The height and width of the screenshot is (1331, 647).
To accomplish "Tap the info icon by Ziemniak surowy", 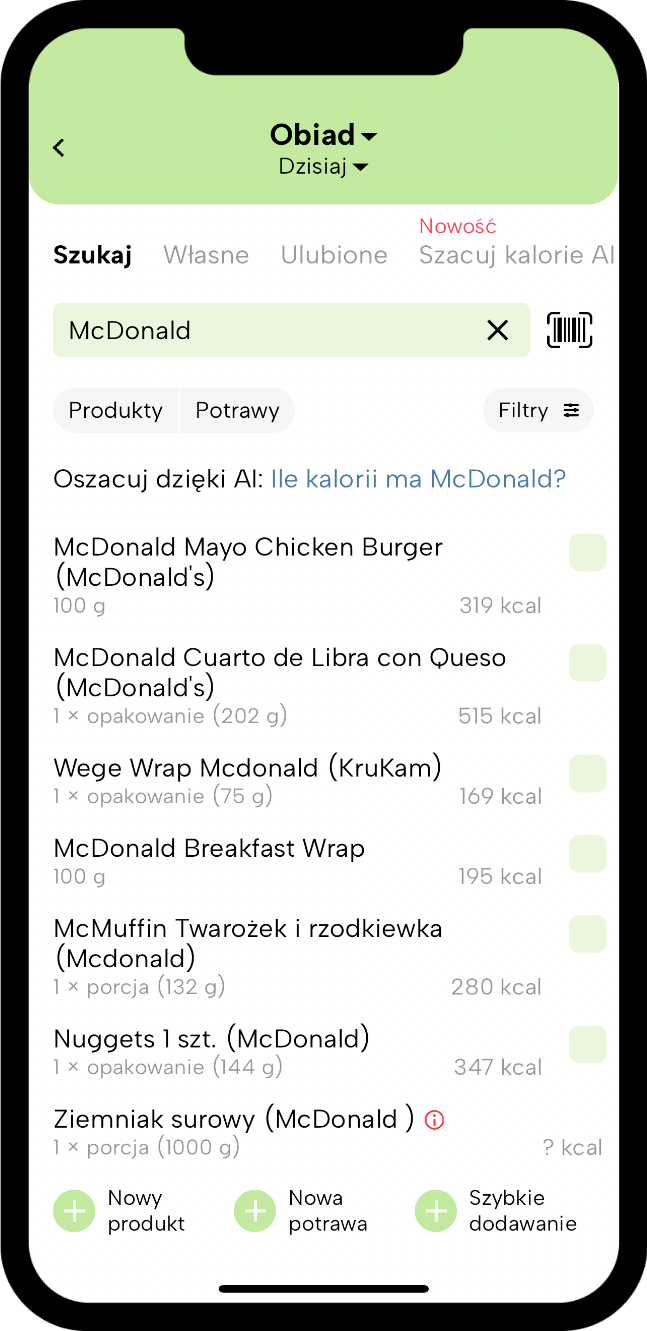I will coord(434,1120).
